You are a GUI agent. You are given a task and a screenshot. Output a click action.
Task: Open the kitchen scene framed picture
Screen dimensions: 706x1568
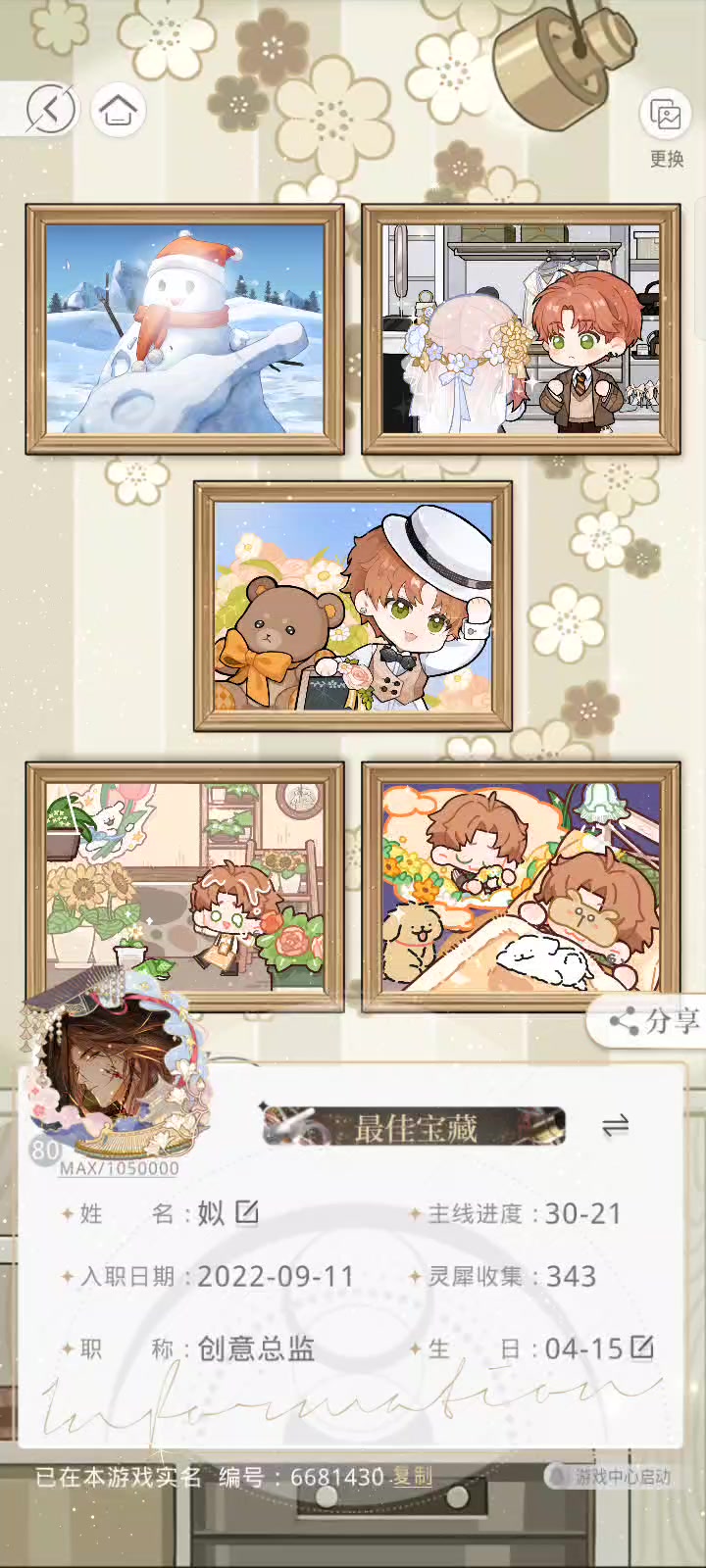521,329
